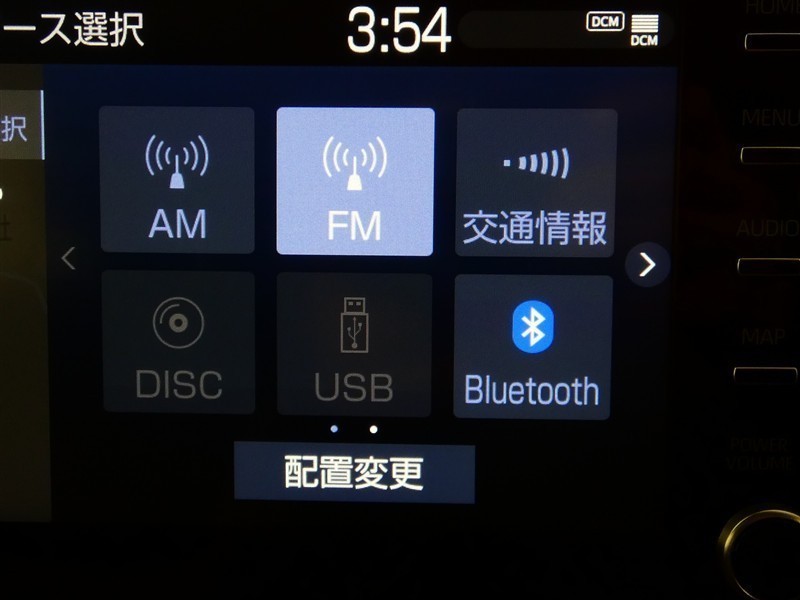Select the FM radio source
The height and width of the screenshot is (600, 800).
pos(355,182)
